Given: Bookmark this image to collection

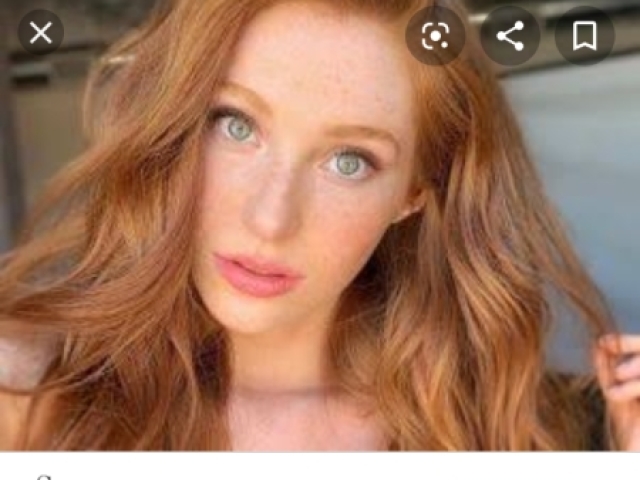Looking at the screenshot, I should tap(584, 36).
